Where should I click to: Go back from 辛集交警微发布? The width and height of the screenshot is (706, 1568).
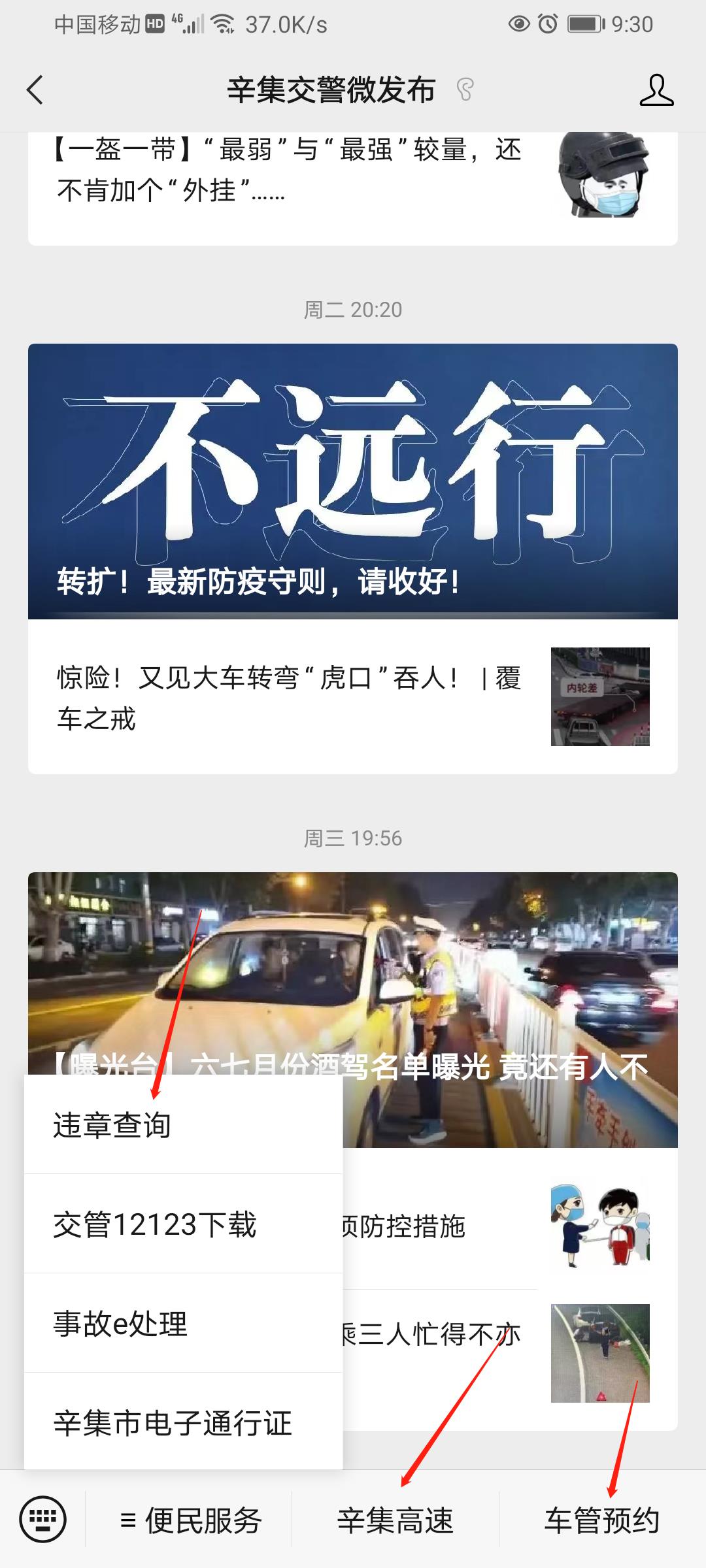tap(35, 90)
